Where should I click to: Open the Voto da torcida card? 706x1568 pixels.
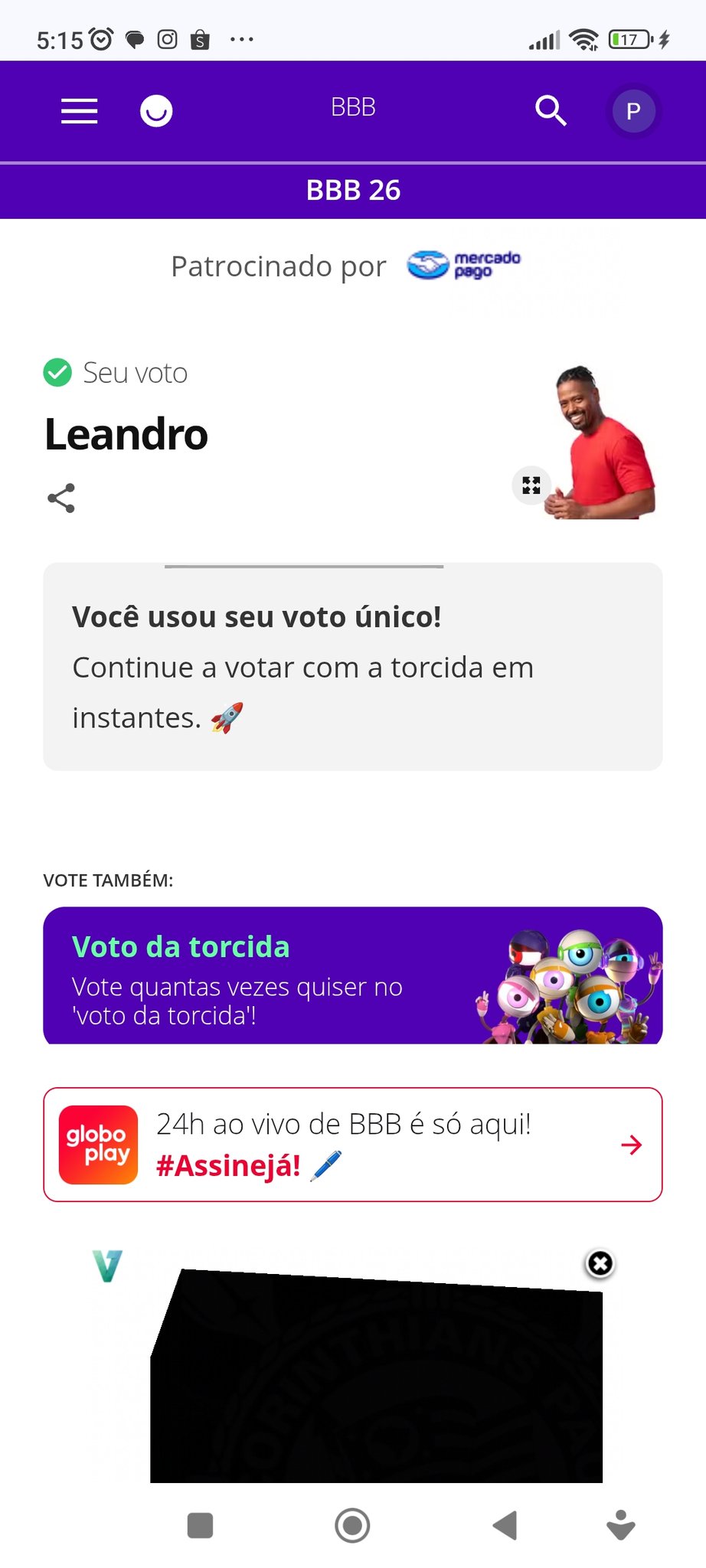pos(352,975)
